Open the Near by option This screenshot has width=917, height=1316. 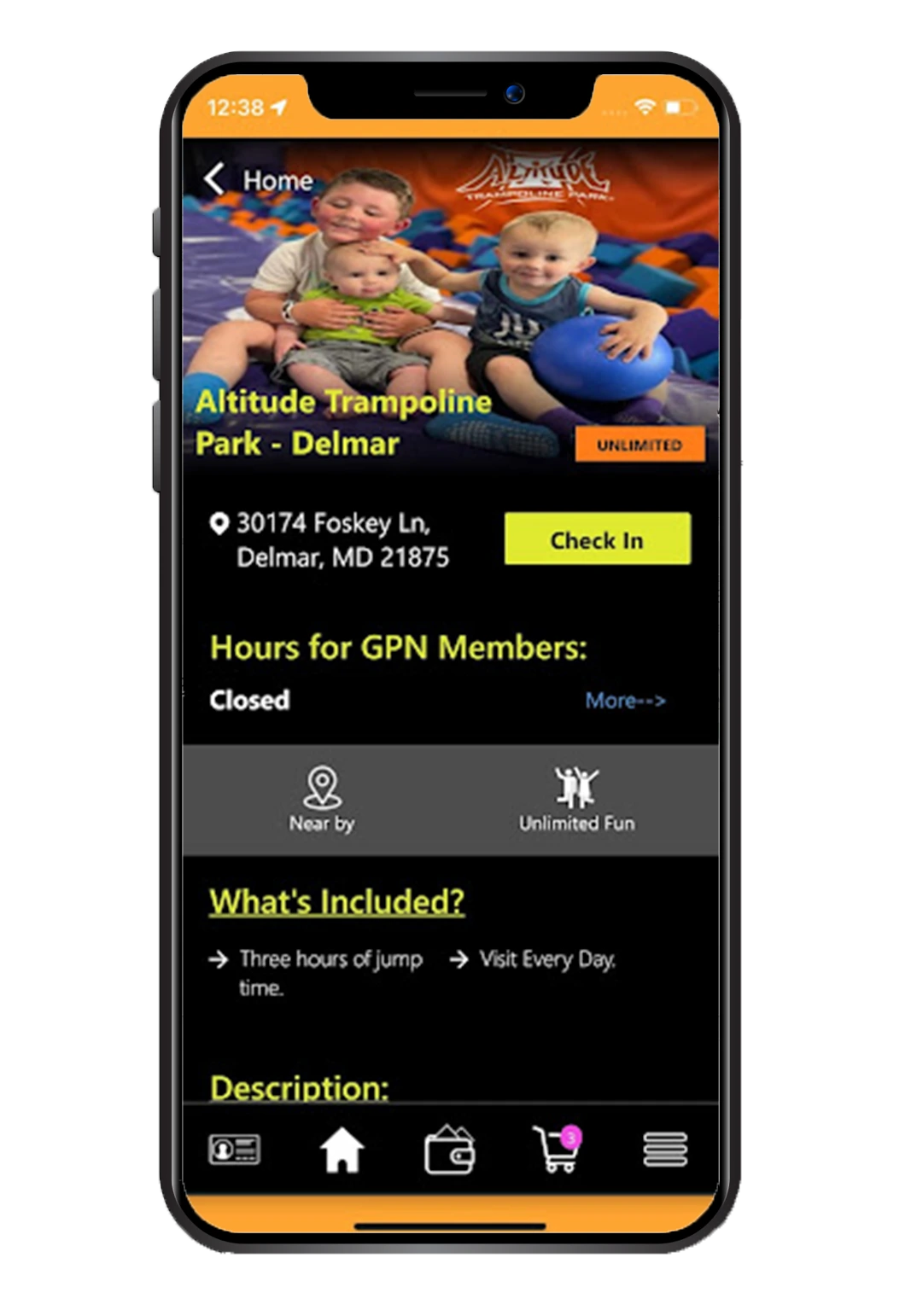pos(322,800)
